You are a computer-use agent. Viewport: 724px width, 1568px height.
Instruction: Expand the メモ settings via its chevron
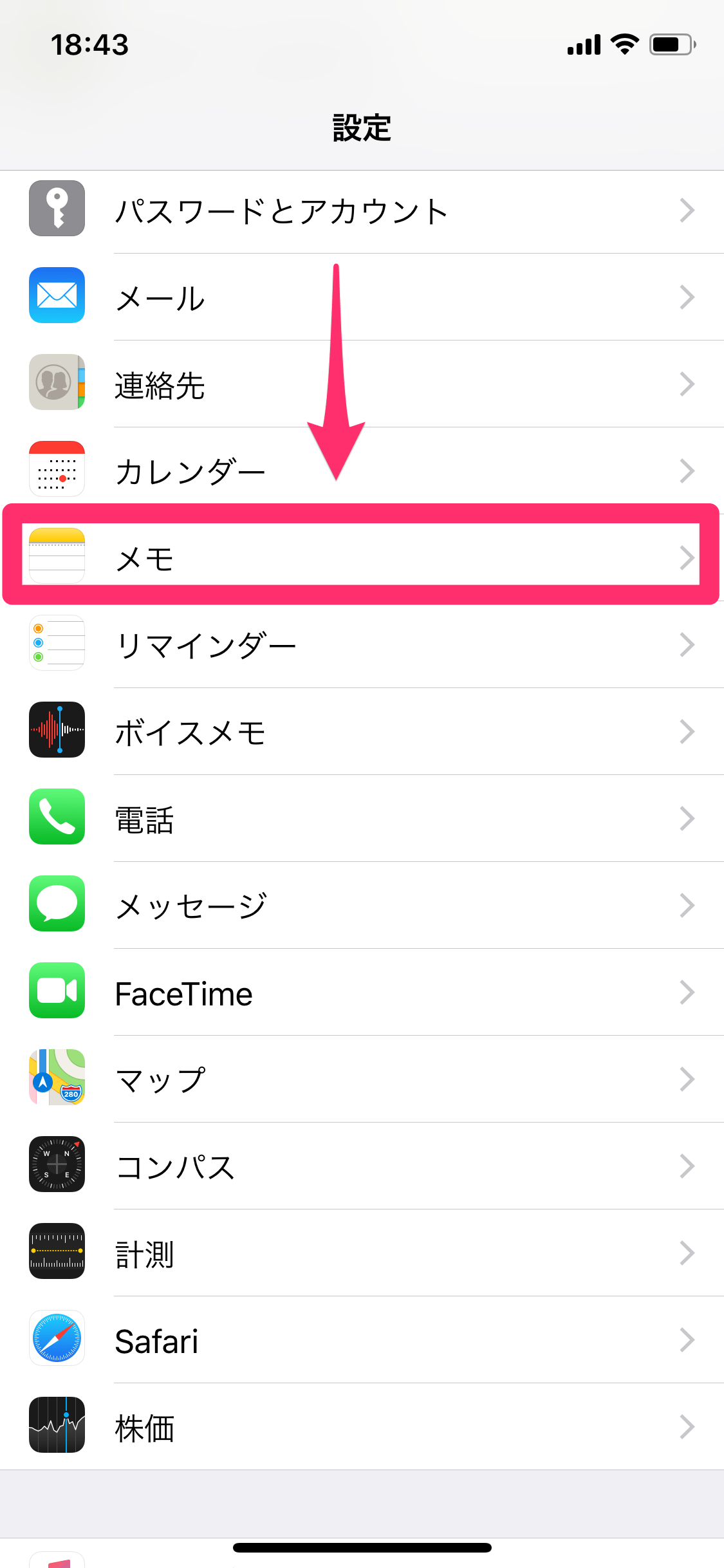pyautogui.click(x=686, y=557)
